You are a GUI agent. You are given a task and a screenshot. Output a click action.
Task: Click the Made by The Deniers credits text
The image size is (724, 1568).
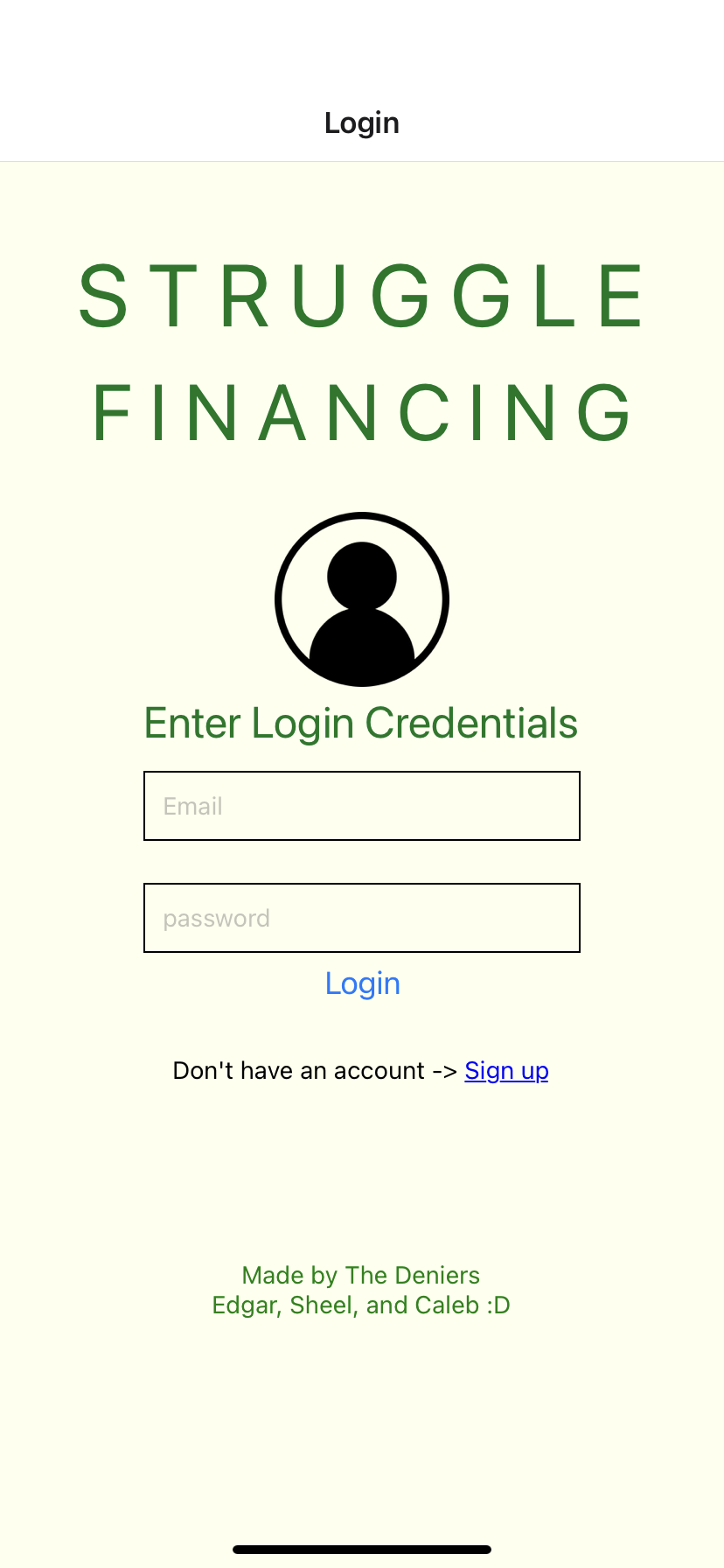(x=361, y=1275)
